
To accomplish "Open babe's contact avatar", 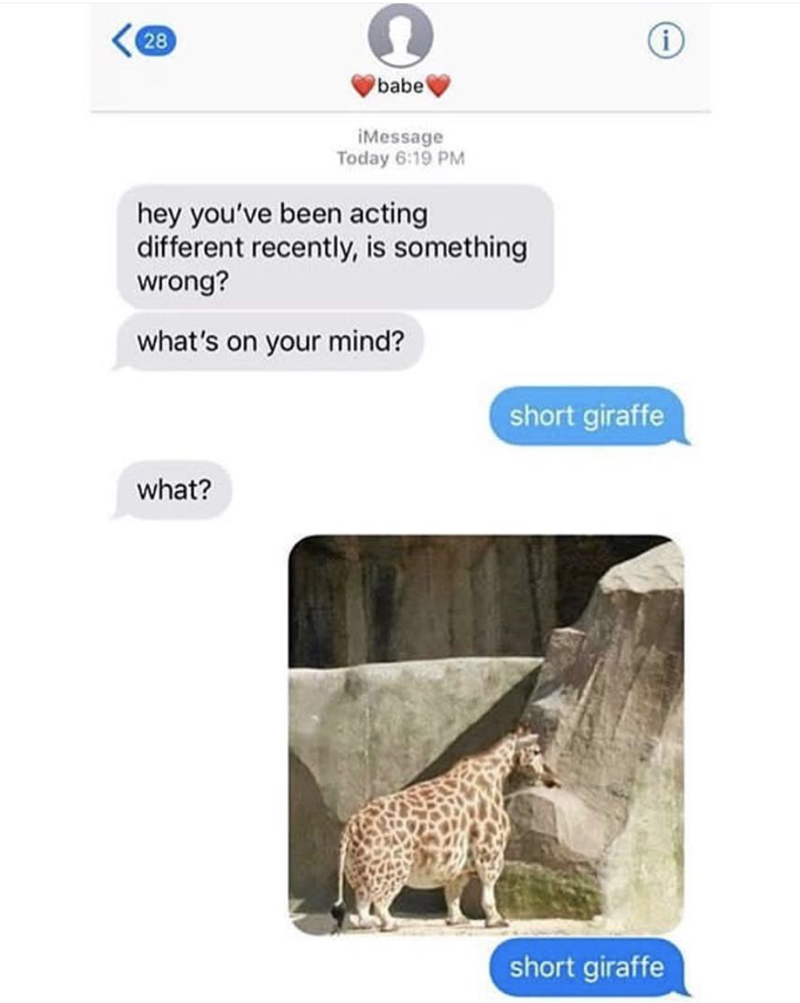I will click(398, 36).
